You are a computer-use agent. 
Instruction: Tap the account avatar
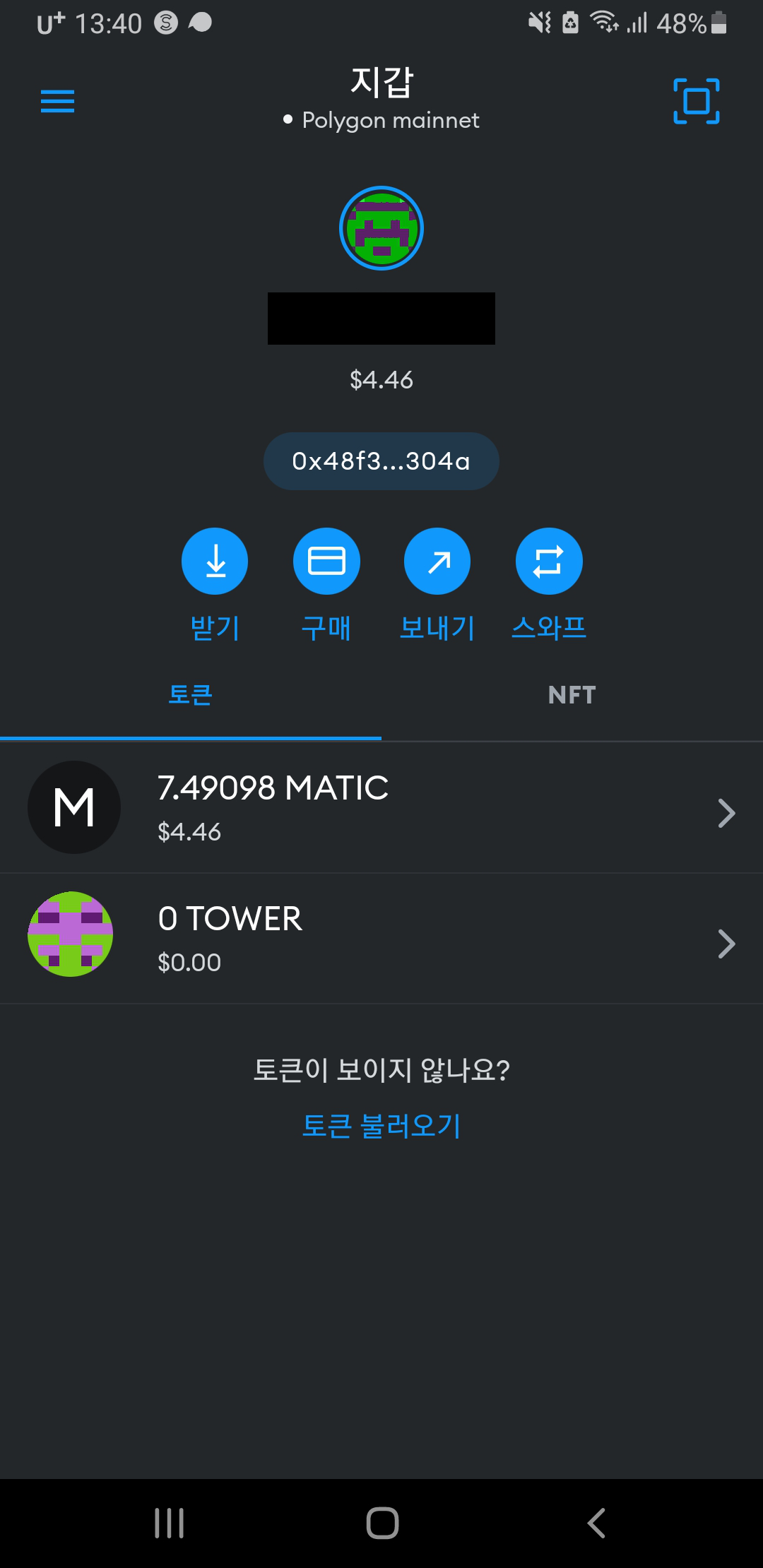[381, 228]
